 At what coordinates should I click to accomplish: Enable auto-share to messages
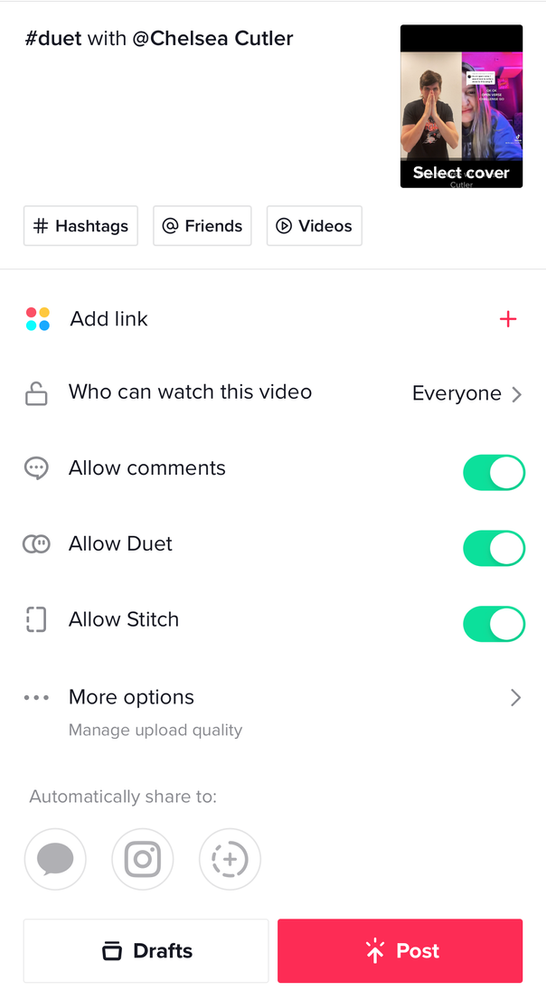point(55,859)
